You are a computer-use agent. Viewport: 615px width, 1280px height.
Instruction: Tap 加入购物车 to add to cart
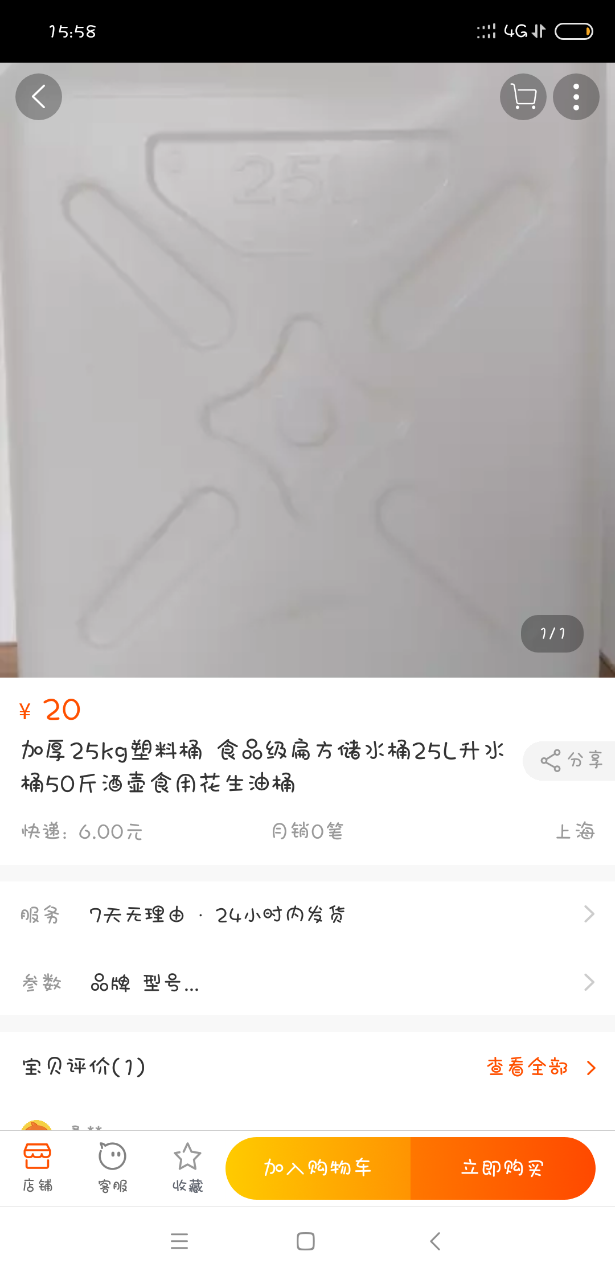click(318, 1168)
